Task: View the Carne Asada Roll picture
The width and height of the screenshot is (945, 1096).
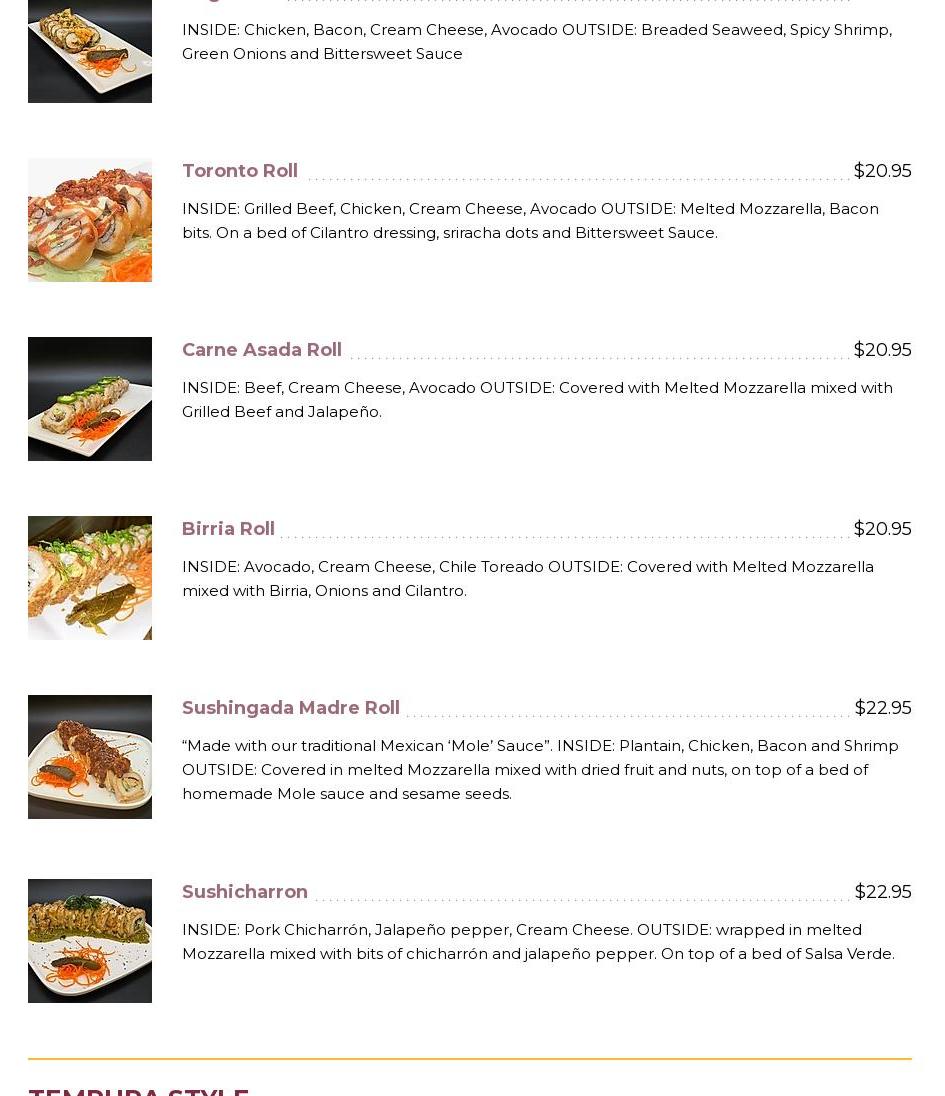Action: point(90,399)
